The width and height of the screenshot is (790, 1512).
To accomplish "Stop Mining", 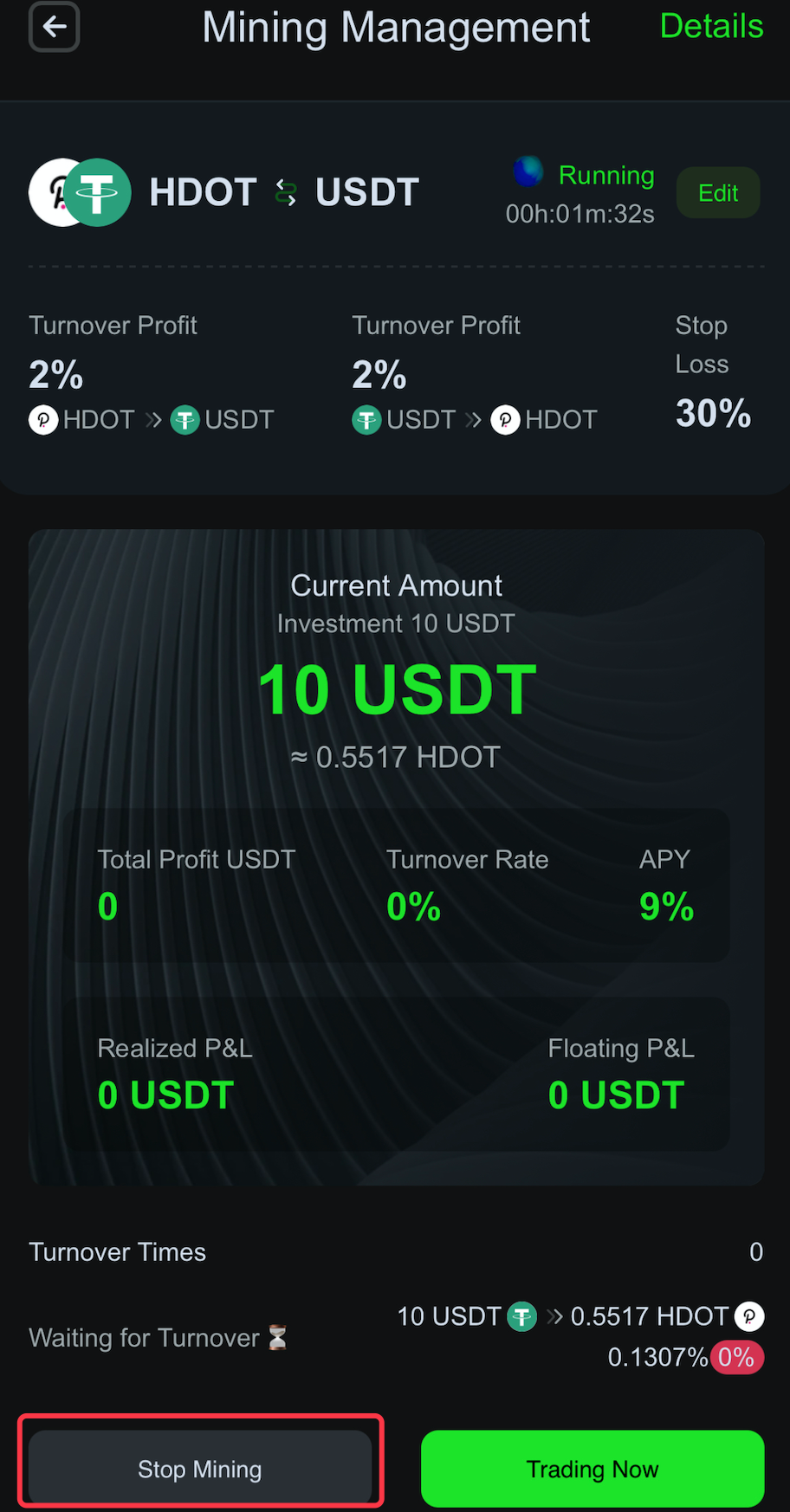I will pyautogui.click(x=200, y=1469).
